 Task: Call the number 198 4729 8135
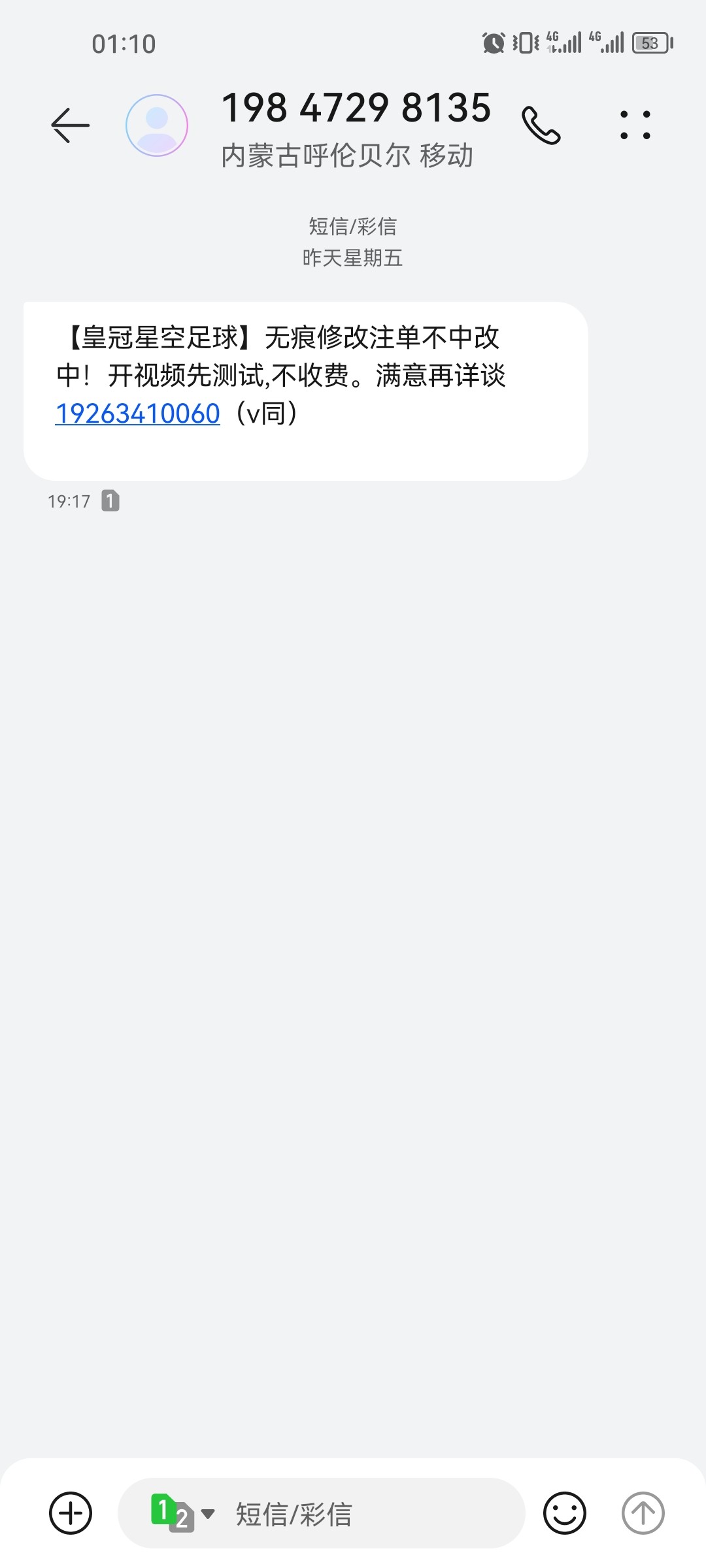tap(541, 125)
